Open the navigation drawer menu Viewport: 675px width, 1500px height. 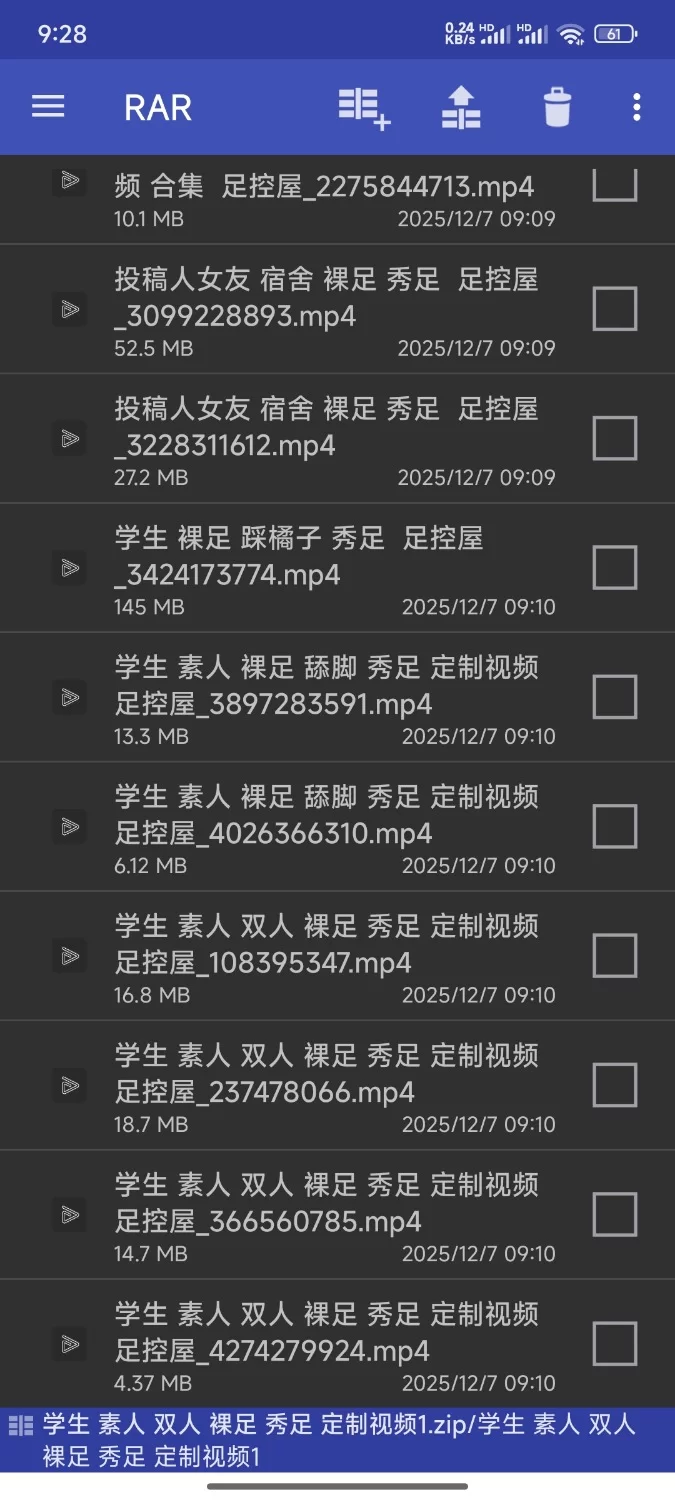(48, 107)
